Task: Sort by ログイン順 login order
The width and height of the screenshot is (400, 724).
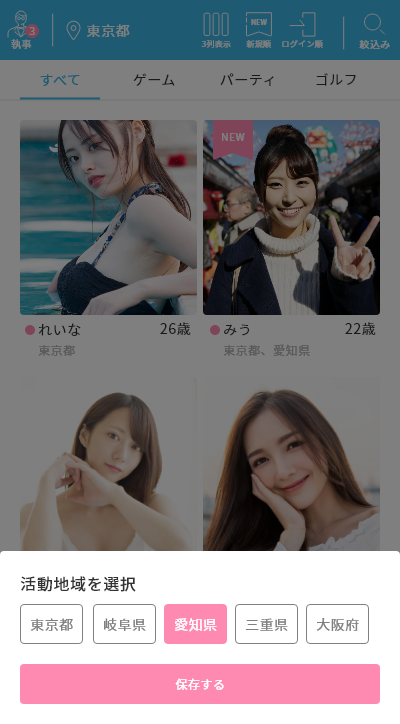Action: point(303,30)
